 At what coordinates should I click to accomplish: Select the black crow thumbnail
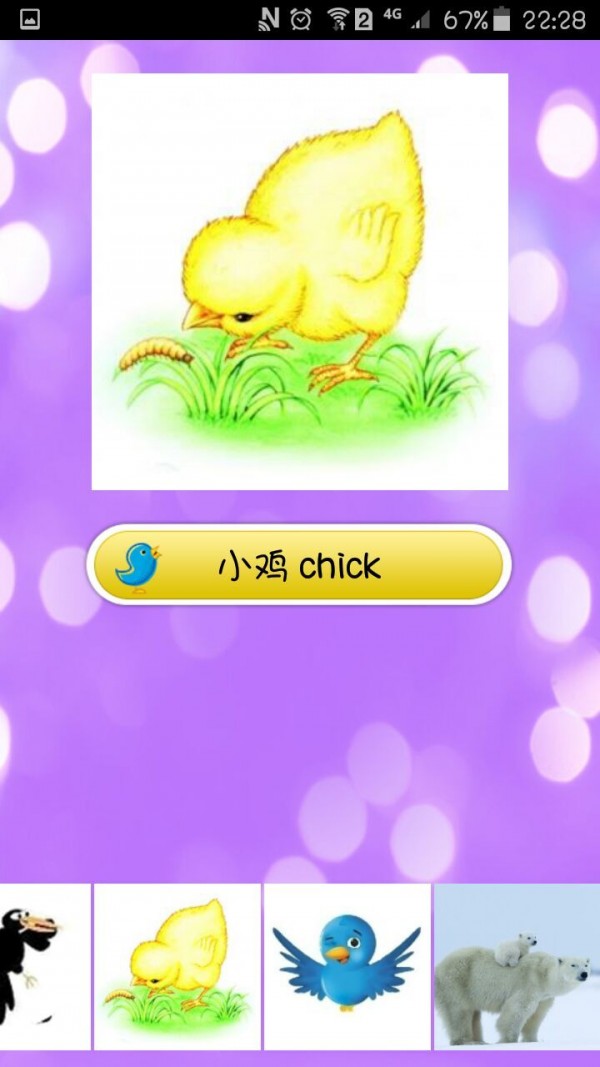(43, 966)
